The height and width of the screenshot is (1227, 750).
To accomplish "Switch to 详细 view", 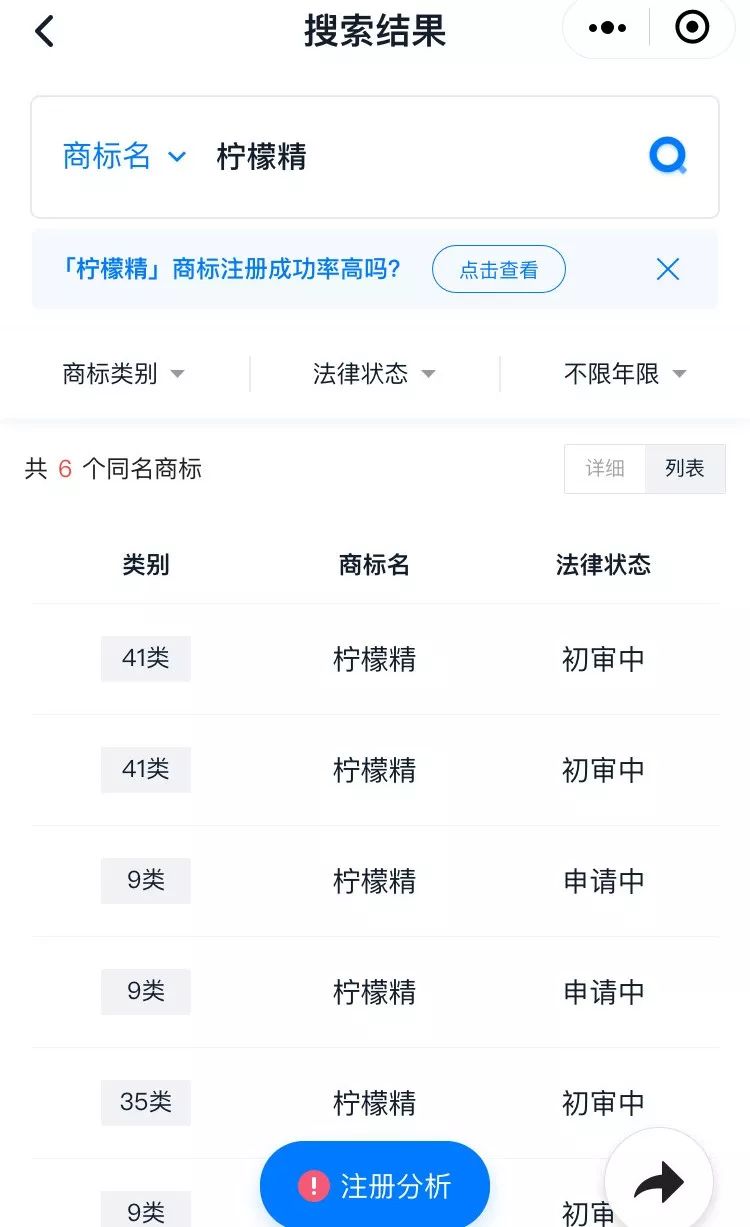I will point(605,468).
